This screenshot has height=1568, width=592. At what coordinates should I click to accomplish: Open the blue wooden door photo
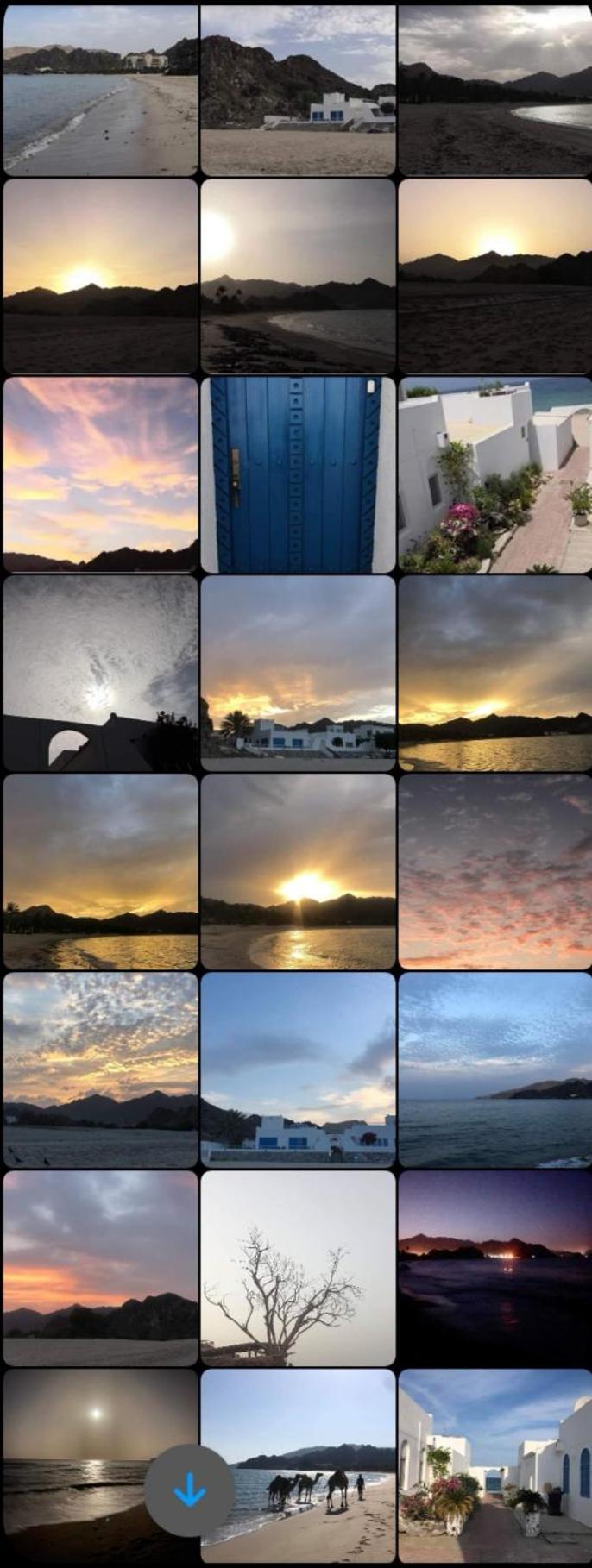pyautogui.click(x=298, y=474)
